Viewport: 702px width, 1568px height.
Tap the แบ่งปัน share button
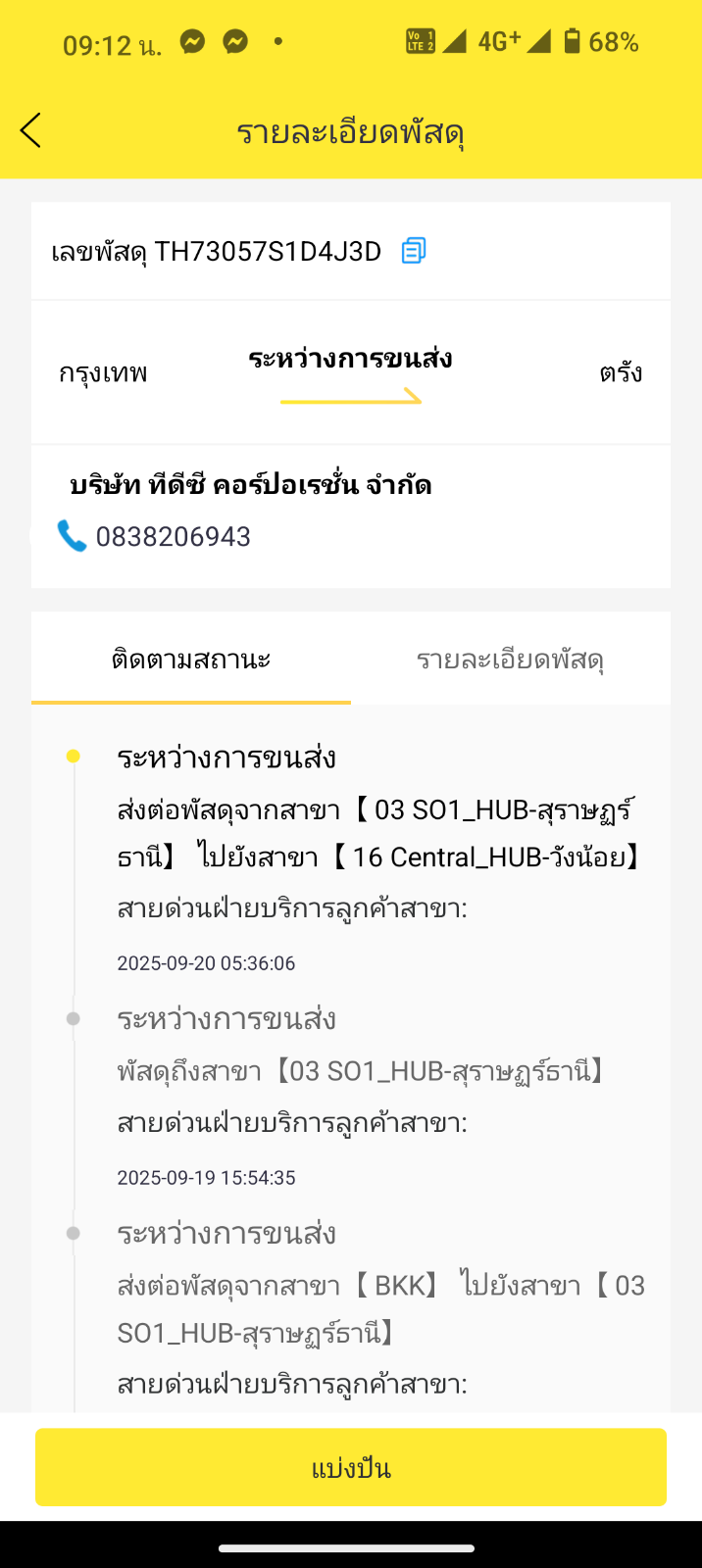click(351, 1467)
